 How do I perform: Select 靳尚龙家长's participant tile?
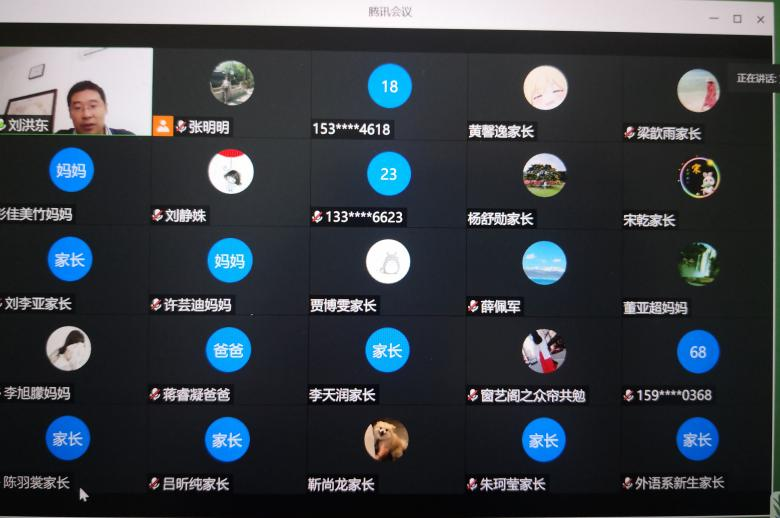(x=386, y=446)
